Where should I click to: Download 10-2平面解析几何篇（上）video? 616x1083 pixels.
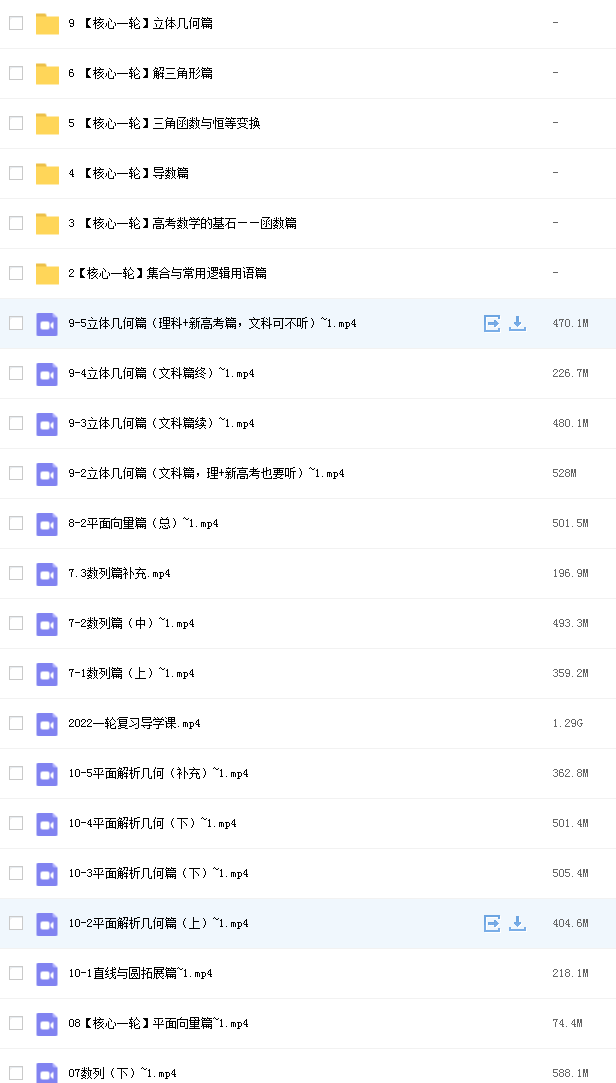tap(517, 923)
